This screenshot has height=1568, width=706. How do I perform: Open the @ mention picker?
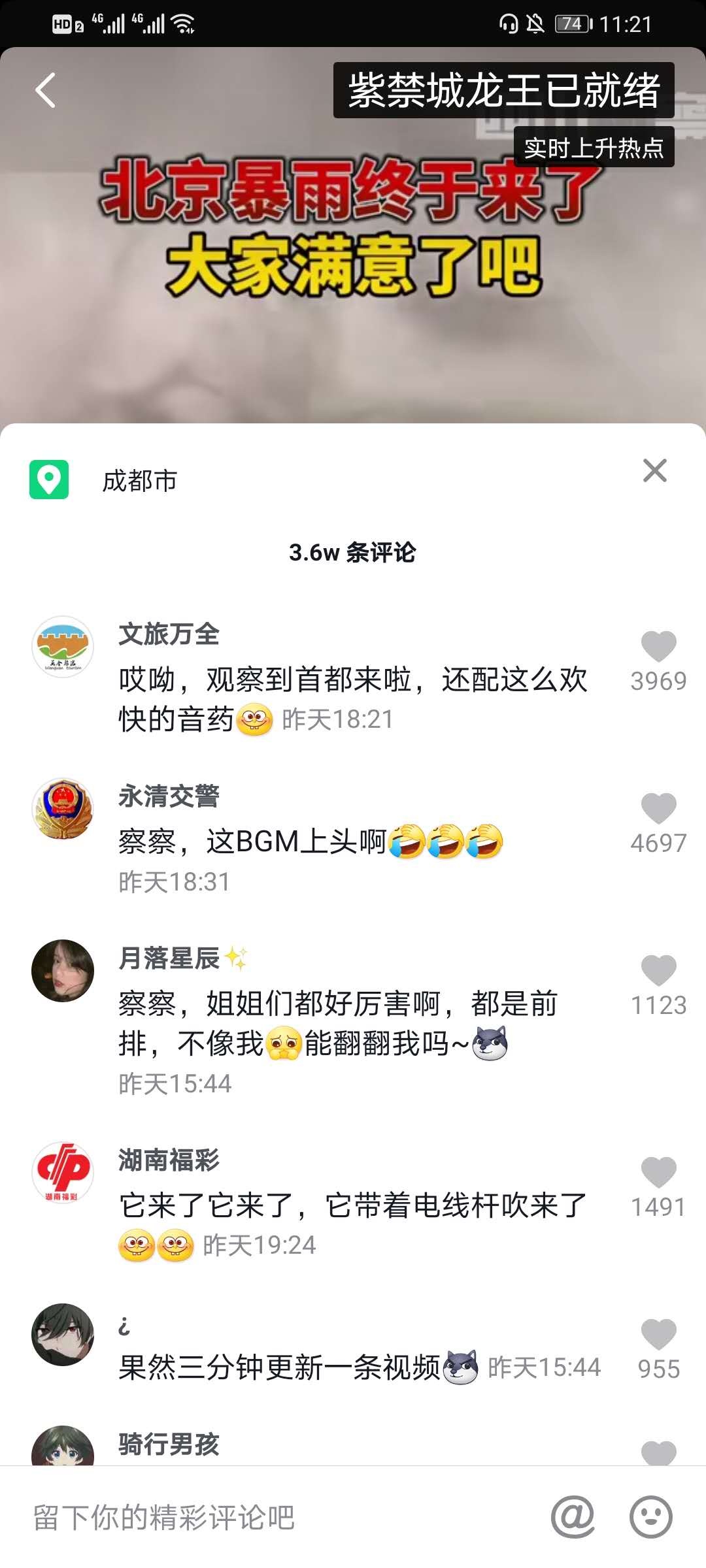tap(574, 1517)
